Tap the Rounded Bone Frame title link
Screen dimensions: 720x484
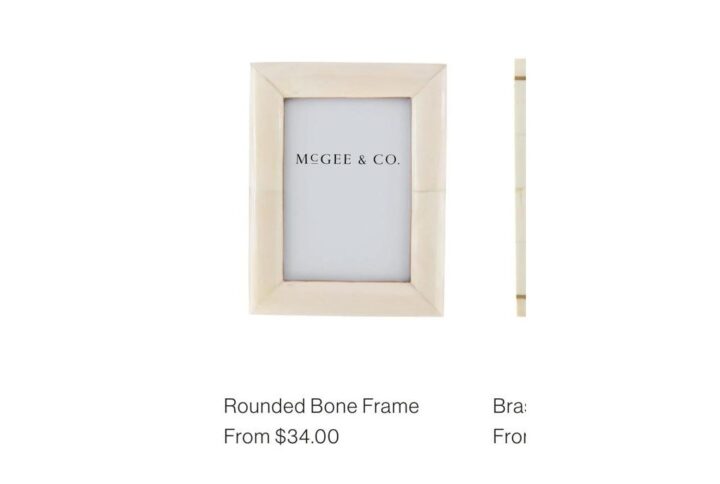coord(321,406)
